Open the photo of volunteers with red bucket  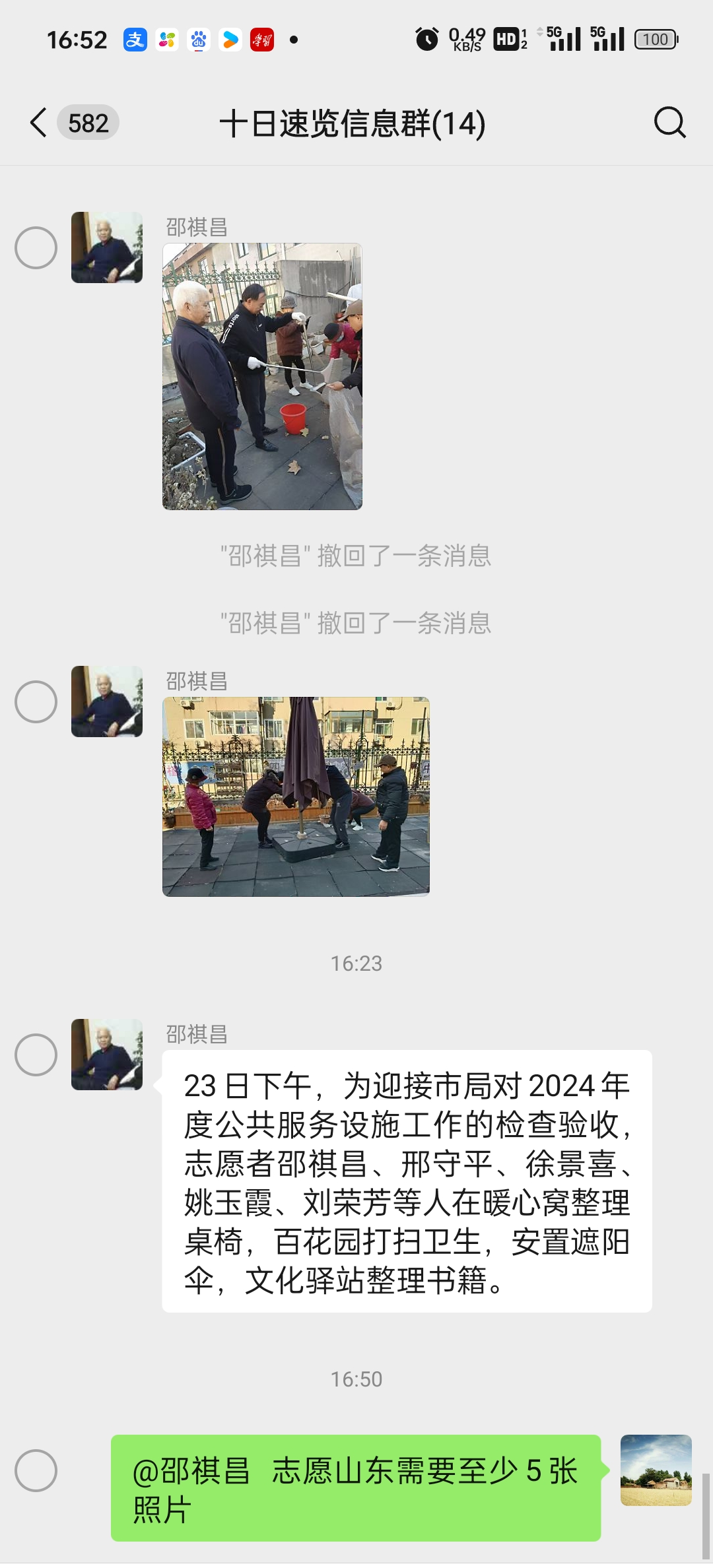(262, 376)
